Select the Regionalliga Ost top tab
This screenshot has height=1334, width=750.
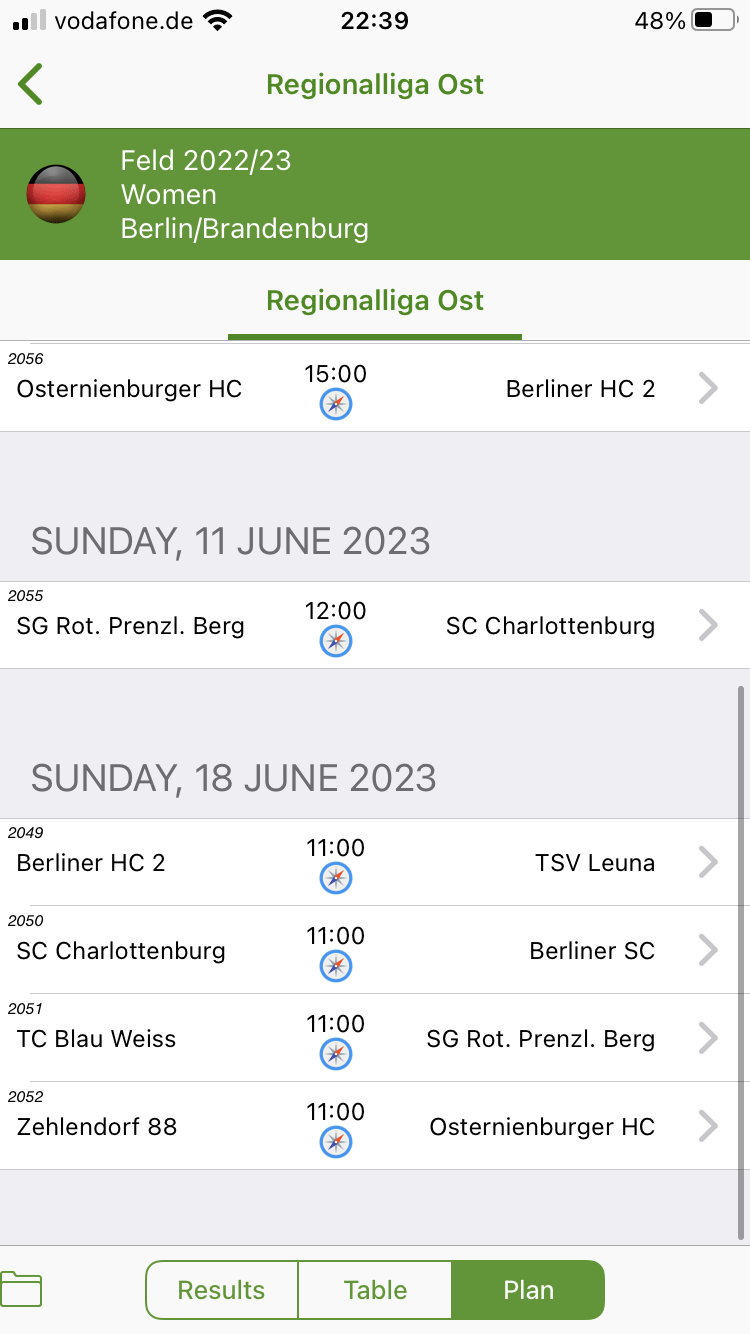[375, 301]
